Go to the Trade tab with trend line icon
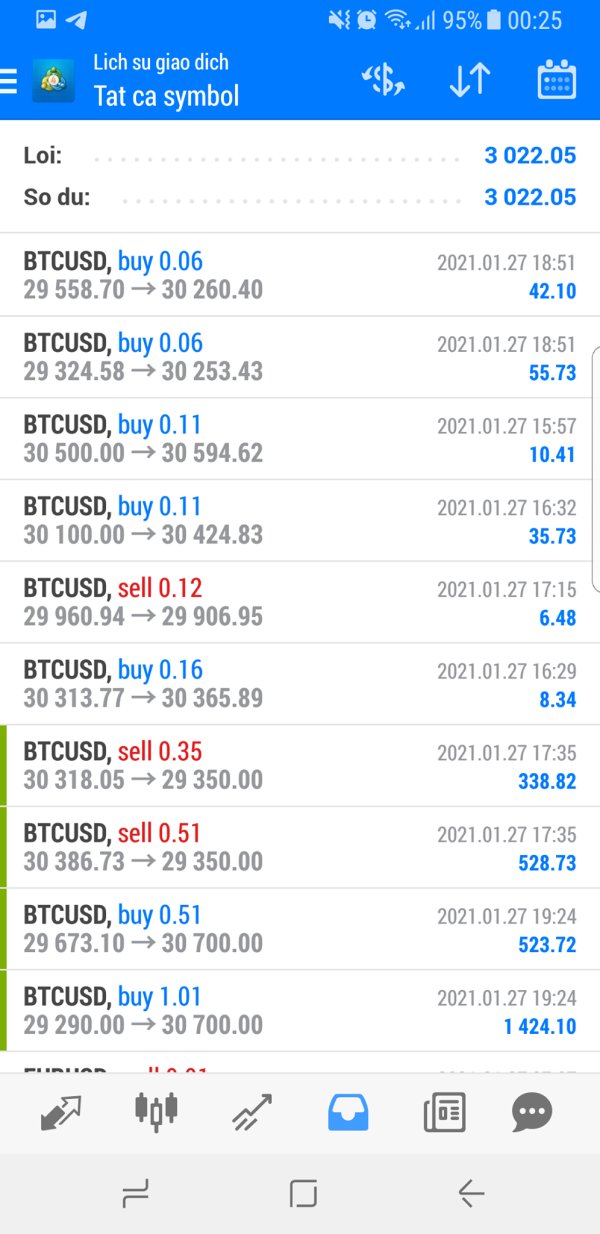The image size is (600, 1234). (x=252, y=1112)
